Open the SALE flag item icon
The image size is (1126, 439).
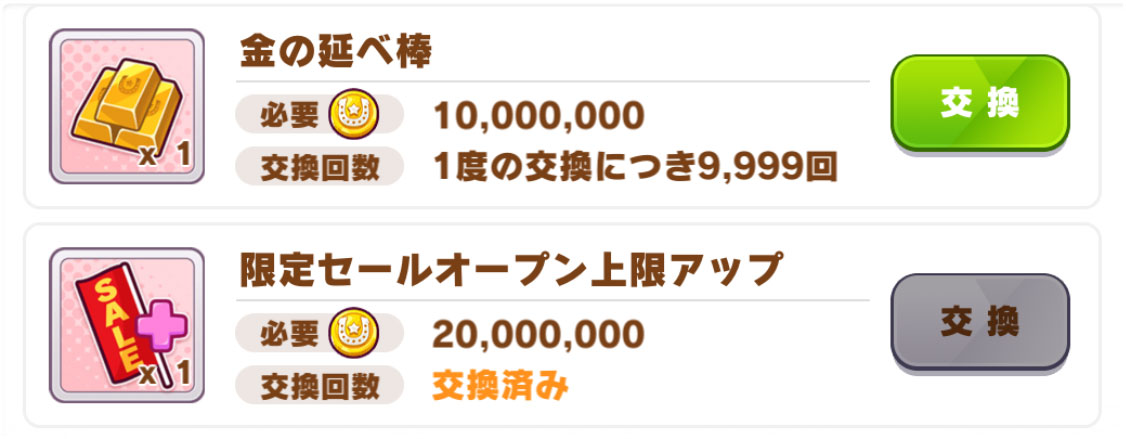(x=127, y=325)
